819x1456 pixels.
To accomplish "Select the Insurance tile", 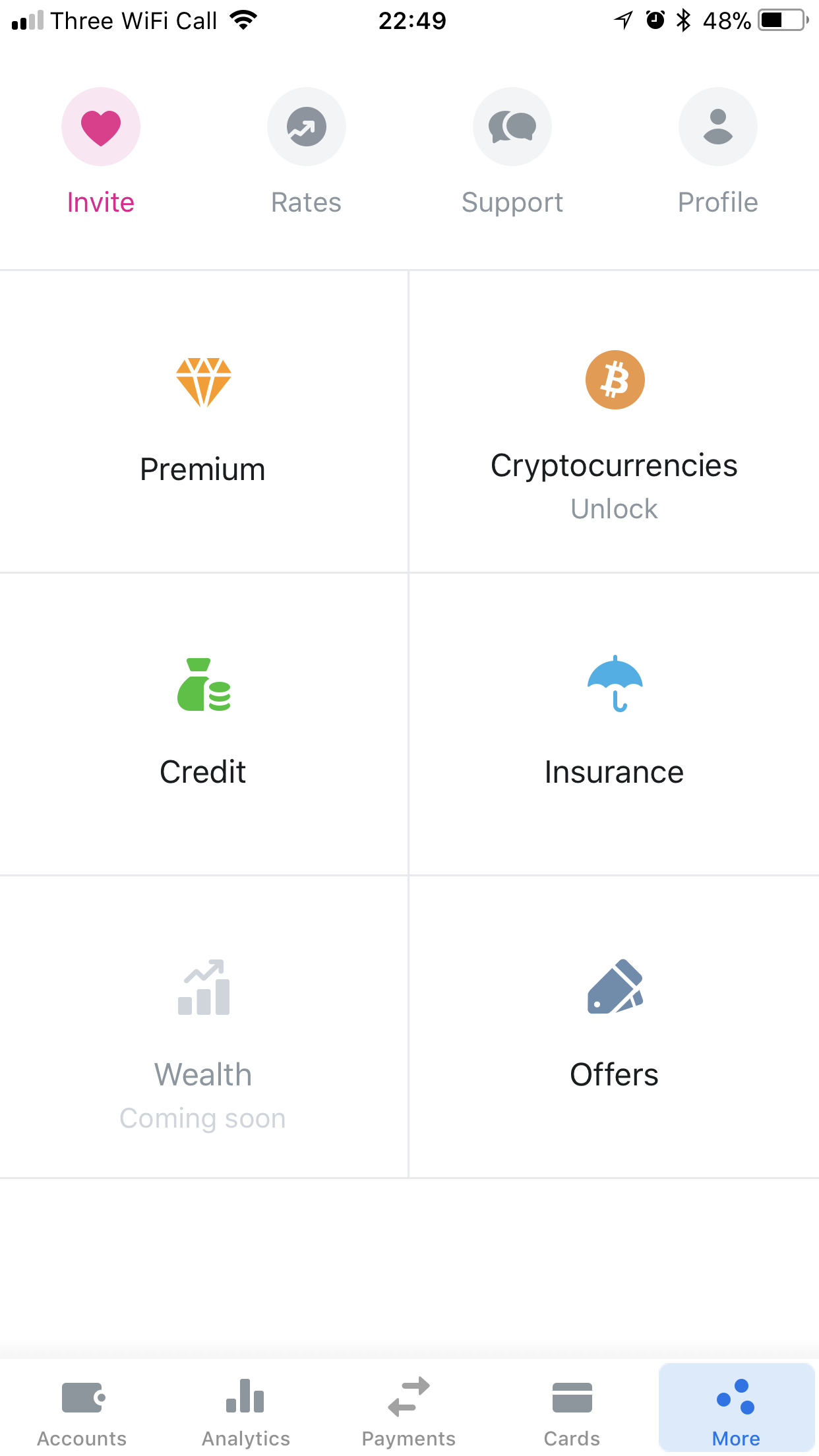I will coord(614,724).
